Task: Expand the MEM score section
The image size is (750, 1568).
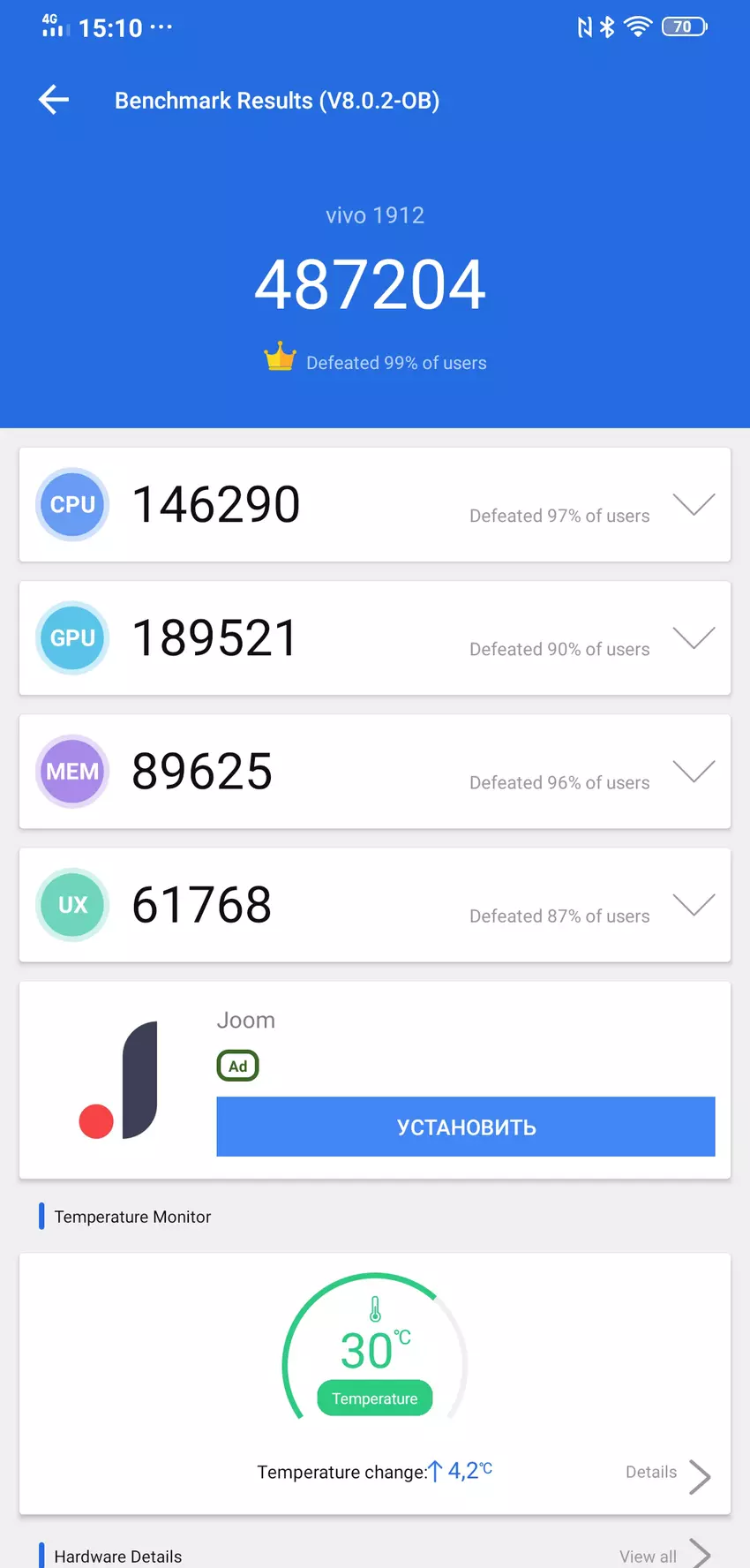Action: click(x=694, y=771)
